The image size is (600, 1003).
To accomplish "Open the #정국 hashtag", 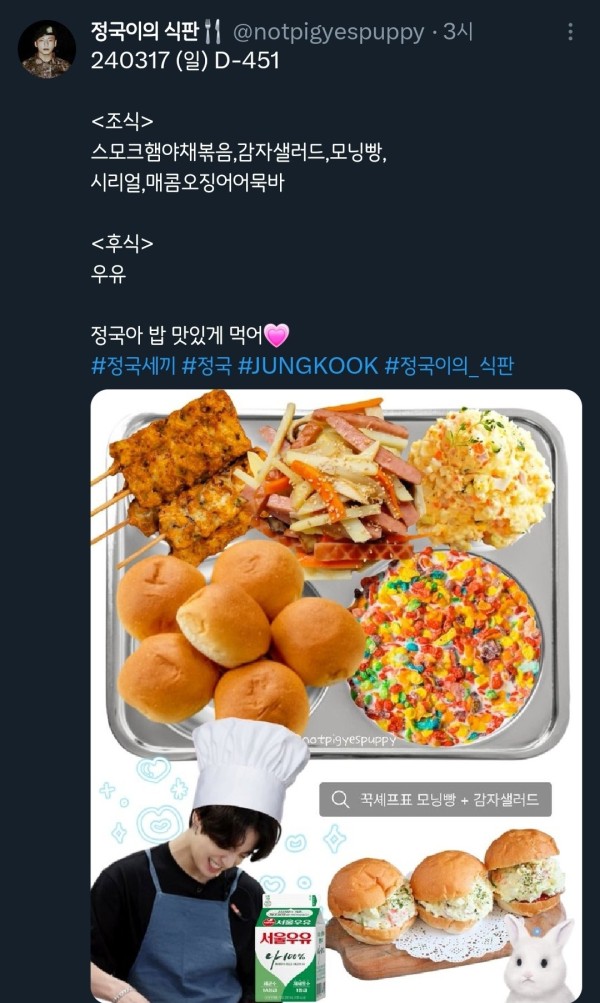I will tap(207, 365).
